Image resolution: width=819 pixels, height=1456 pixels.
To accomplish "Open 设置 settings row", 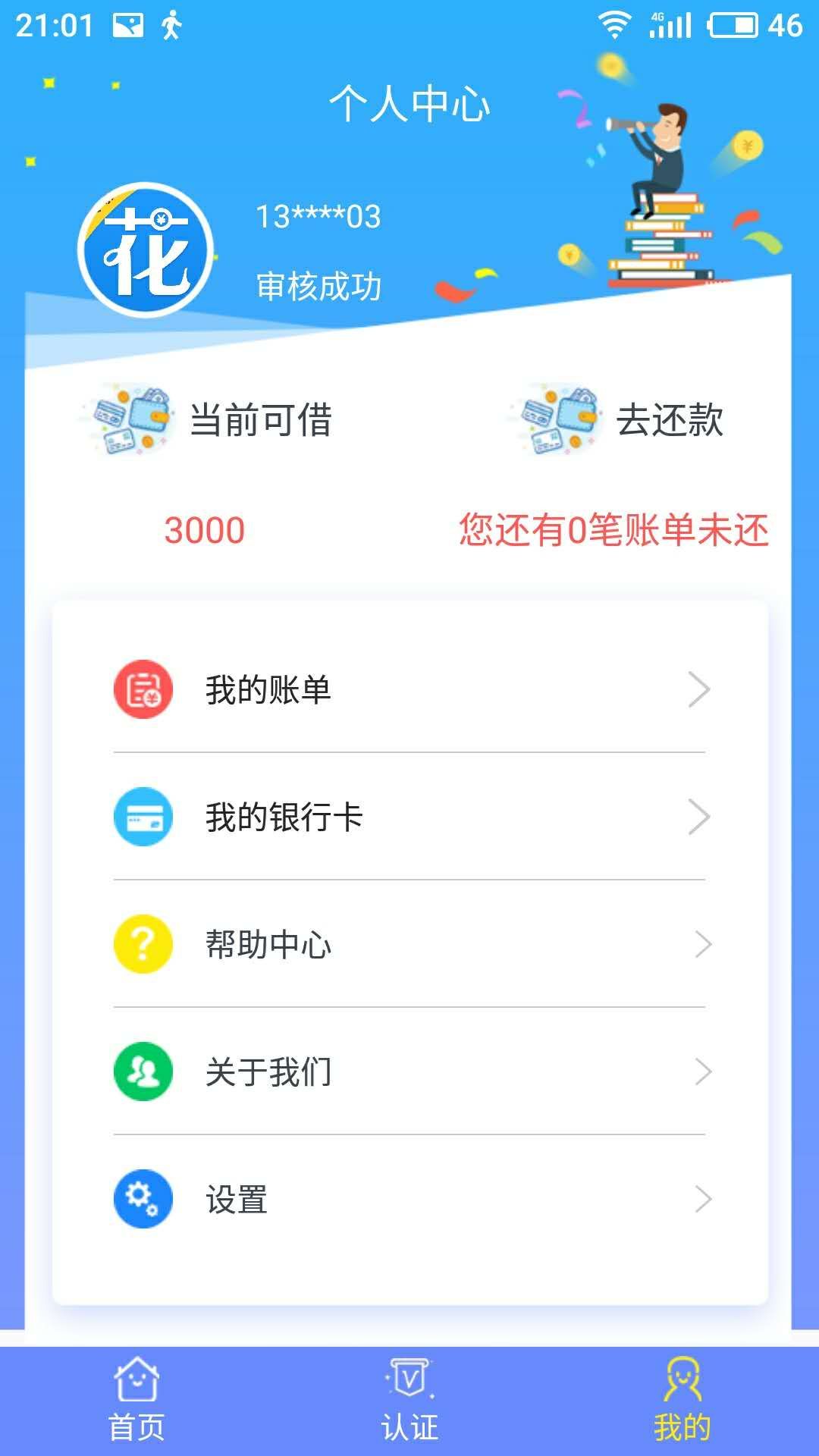I will click(409, 1199).
